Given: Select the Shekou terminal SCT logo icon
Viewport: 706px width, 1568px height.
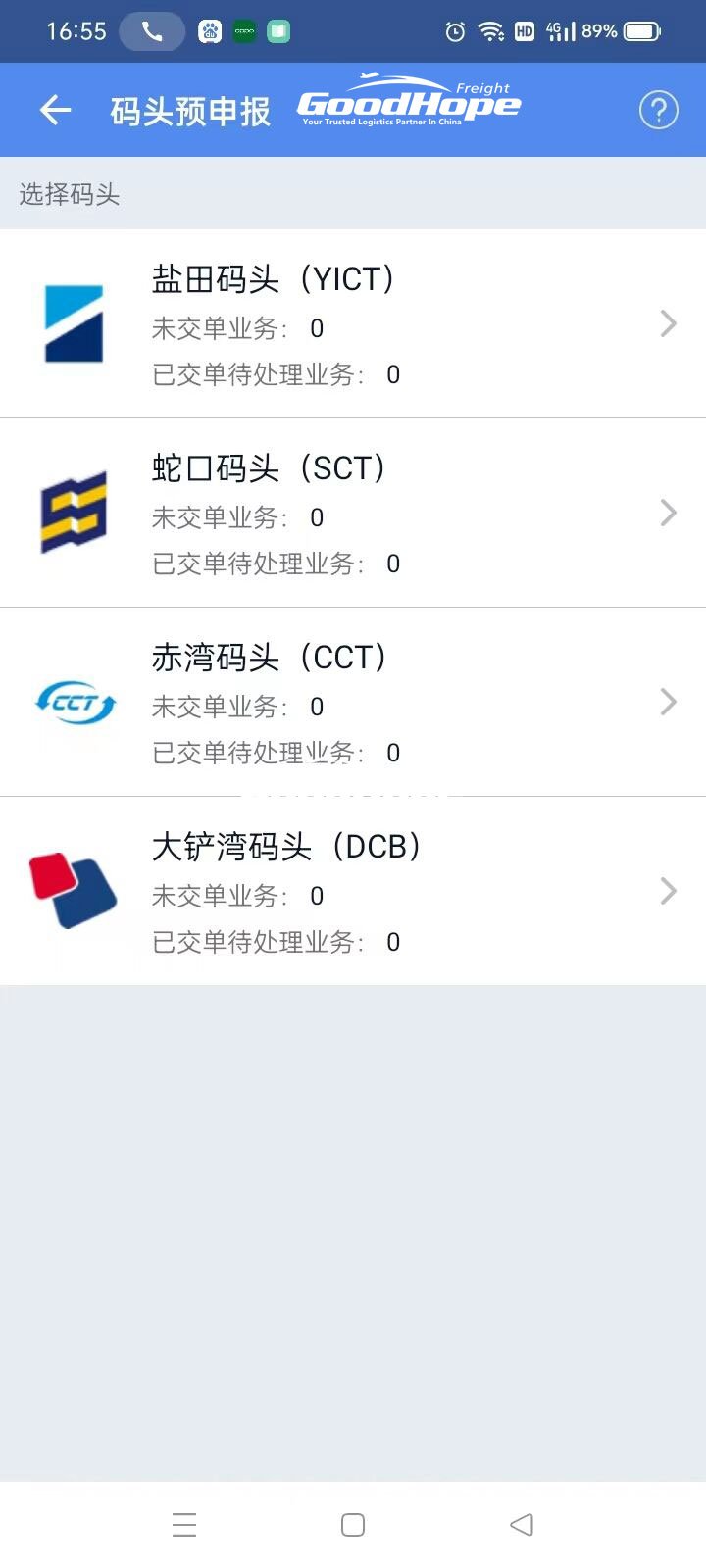Looking at the screenshot, I should click(x=75, y=512).
